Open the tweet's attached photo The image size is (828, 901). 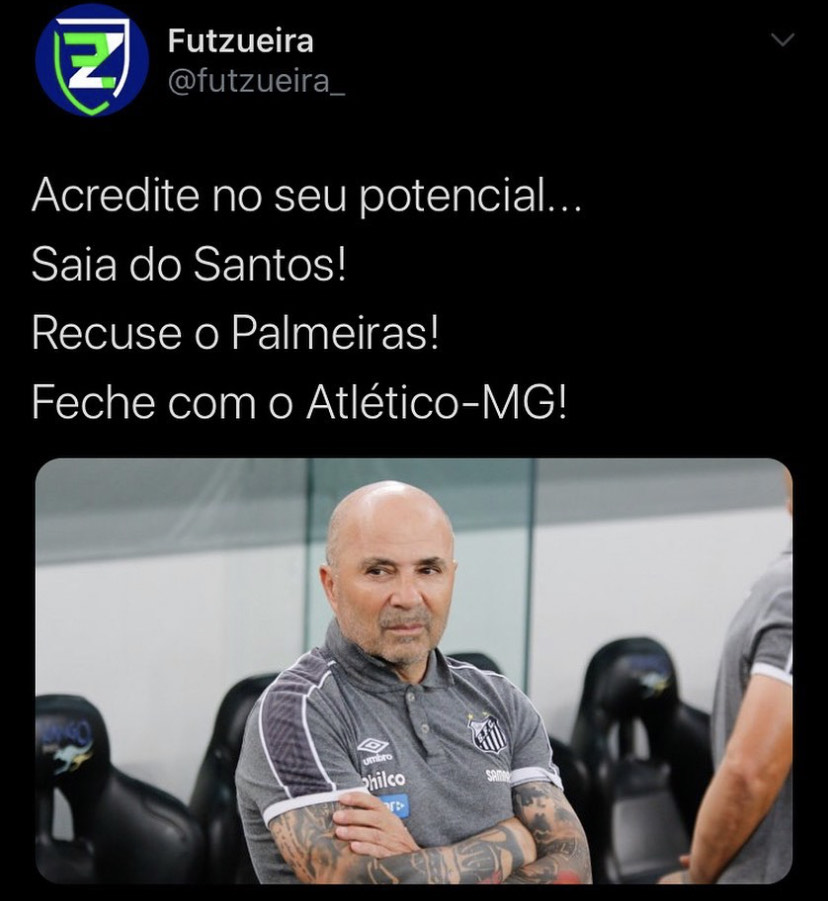click(413, 670)
